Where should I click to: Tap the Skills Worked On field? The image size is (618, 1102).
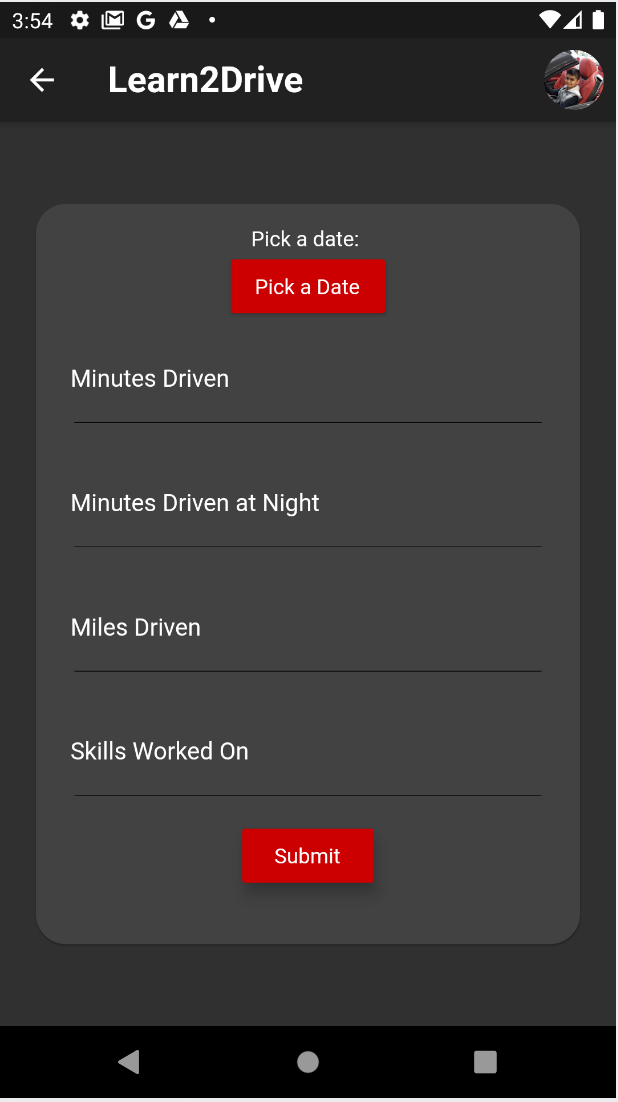[x=308, y=762]
